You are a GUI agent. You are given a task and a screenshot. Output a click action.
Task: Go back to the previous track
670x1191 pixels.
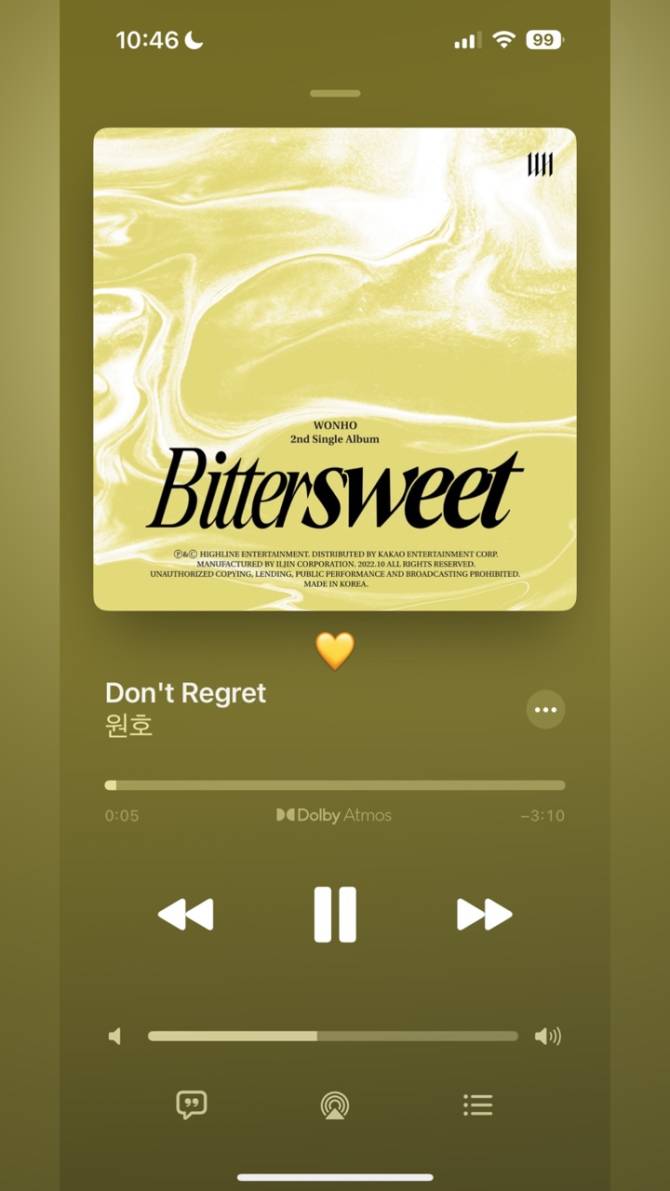pos(186,914)
